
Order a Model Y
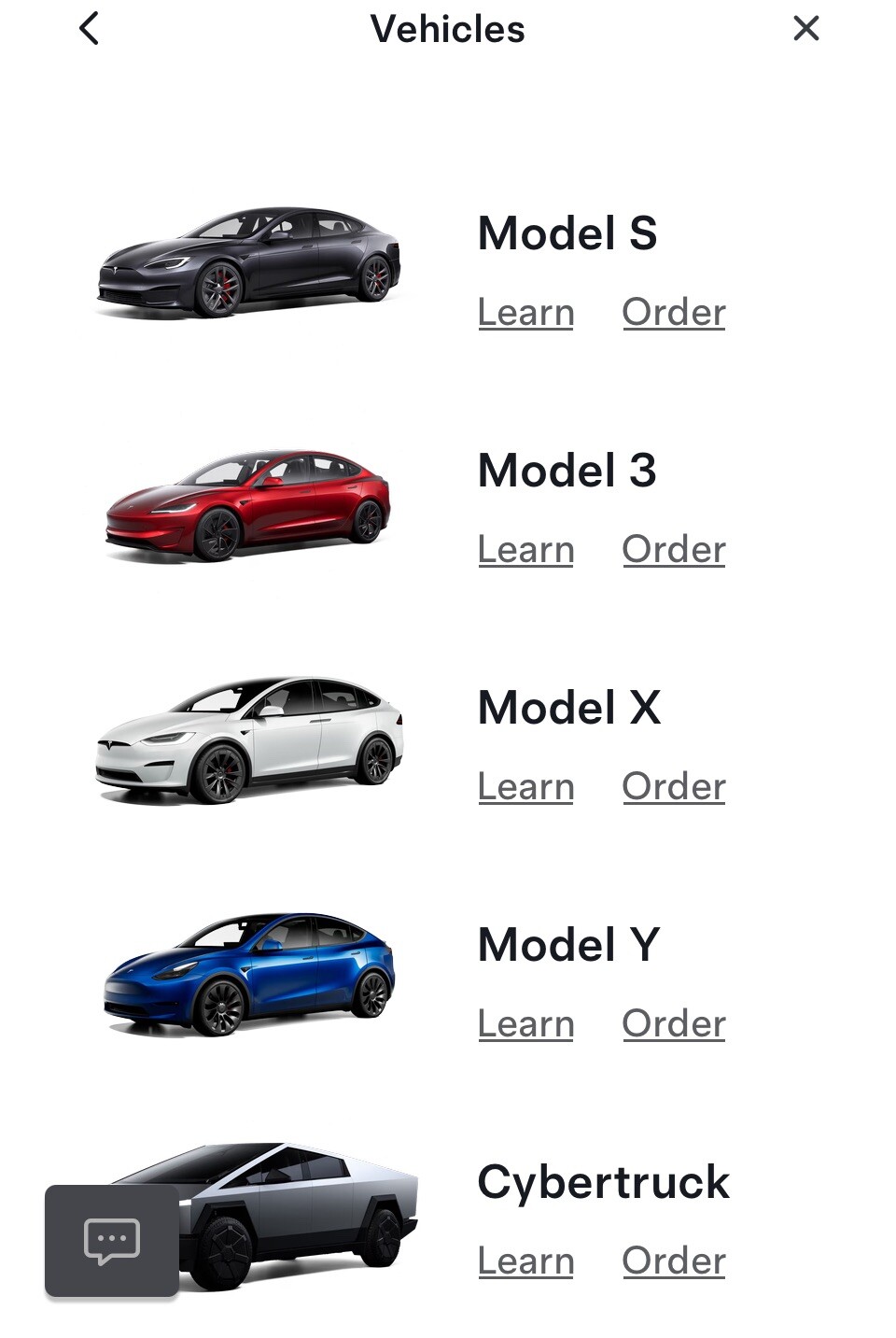click(674, 1023)
